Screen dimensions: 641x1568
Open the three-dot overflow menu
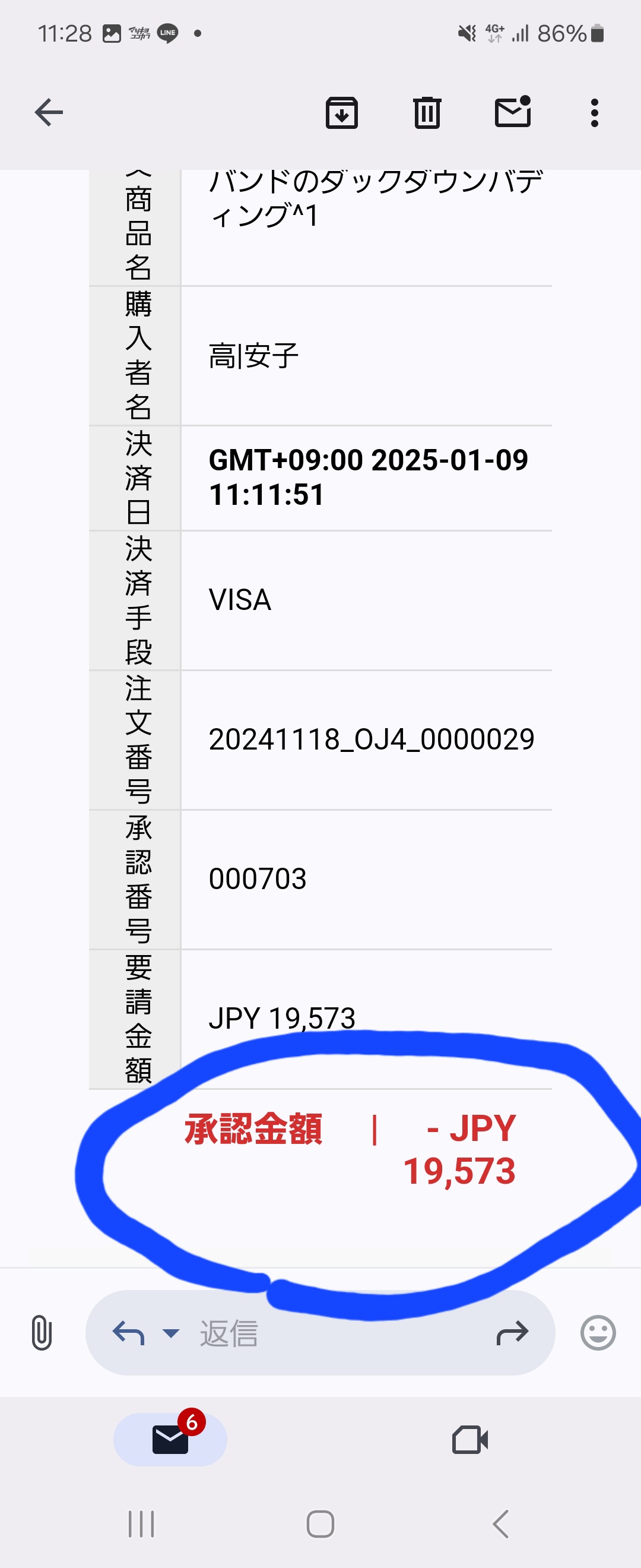tap(594, 113)
